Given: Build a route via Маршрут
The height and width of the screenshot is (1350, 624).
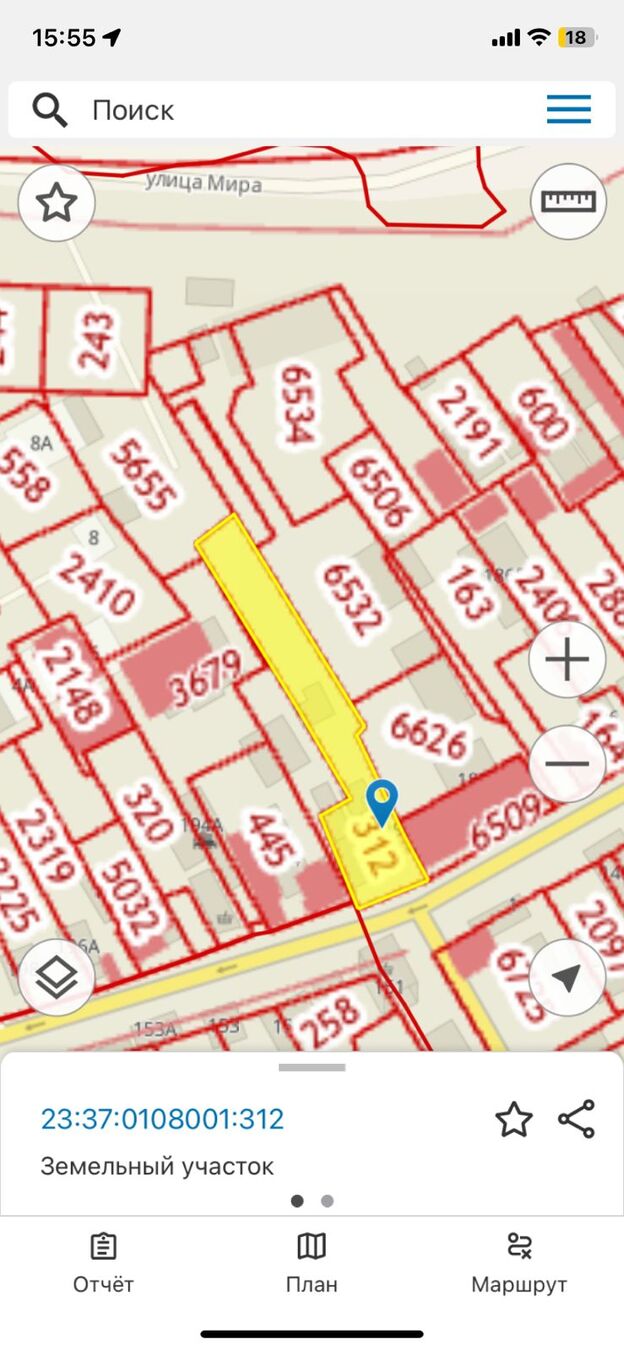Looking at the screenshot, I should click(519, 1263).
